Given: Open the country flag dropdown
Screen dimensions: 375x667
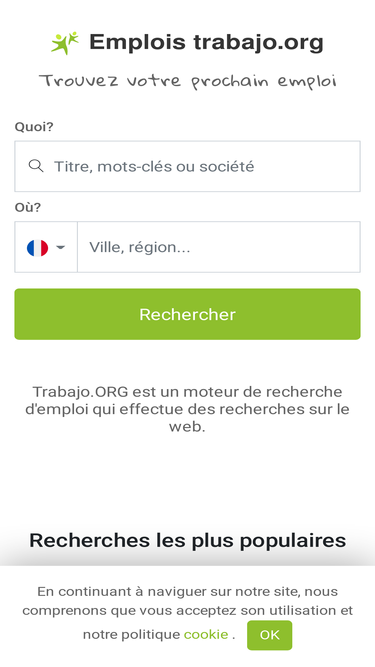Looking at the screenshot, I should pos(46,247).
